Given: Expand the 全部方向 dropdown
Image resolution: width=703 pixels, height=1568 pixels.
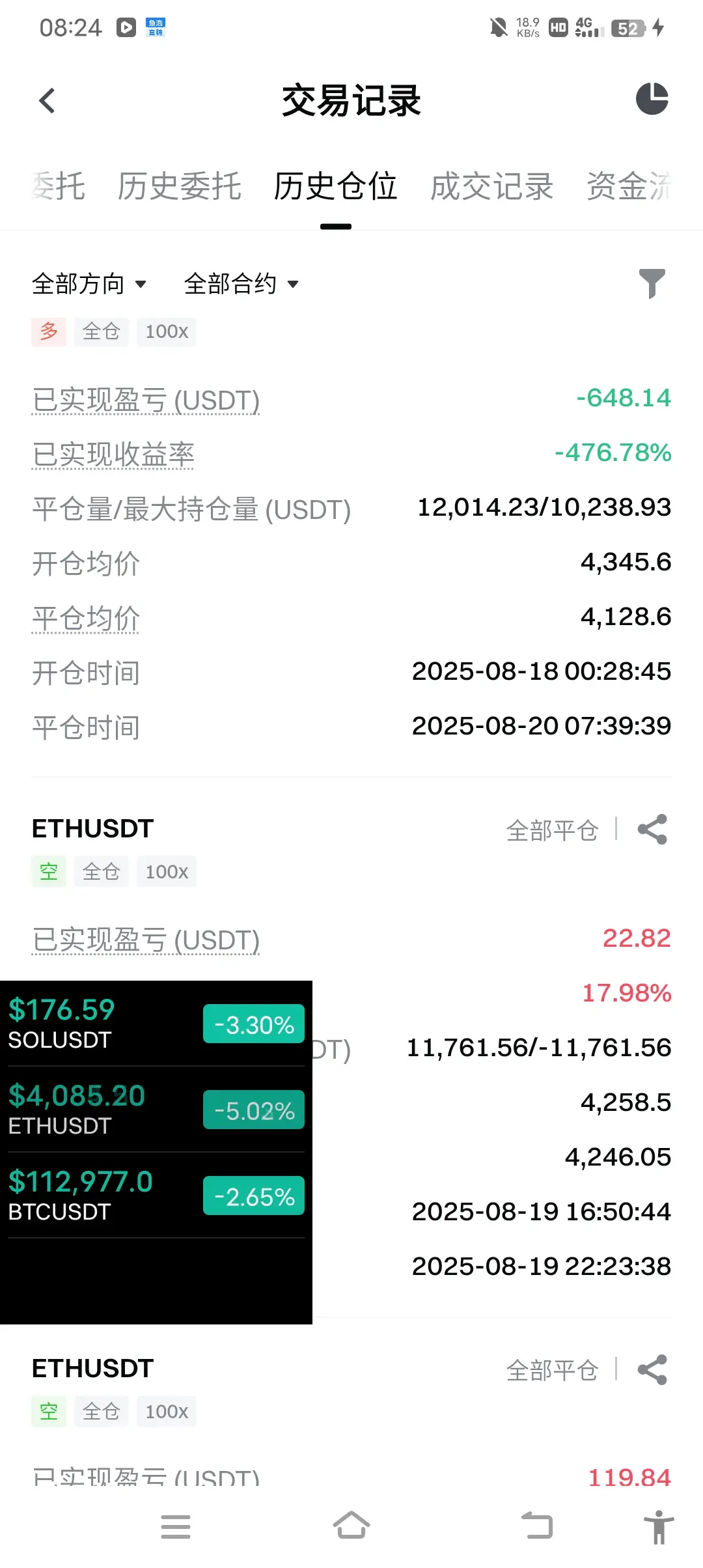Looking at the screenshot, I should tap(89, 284).
